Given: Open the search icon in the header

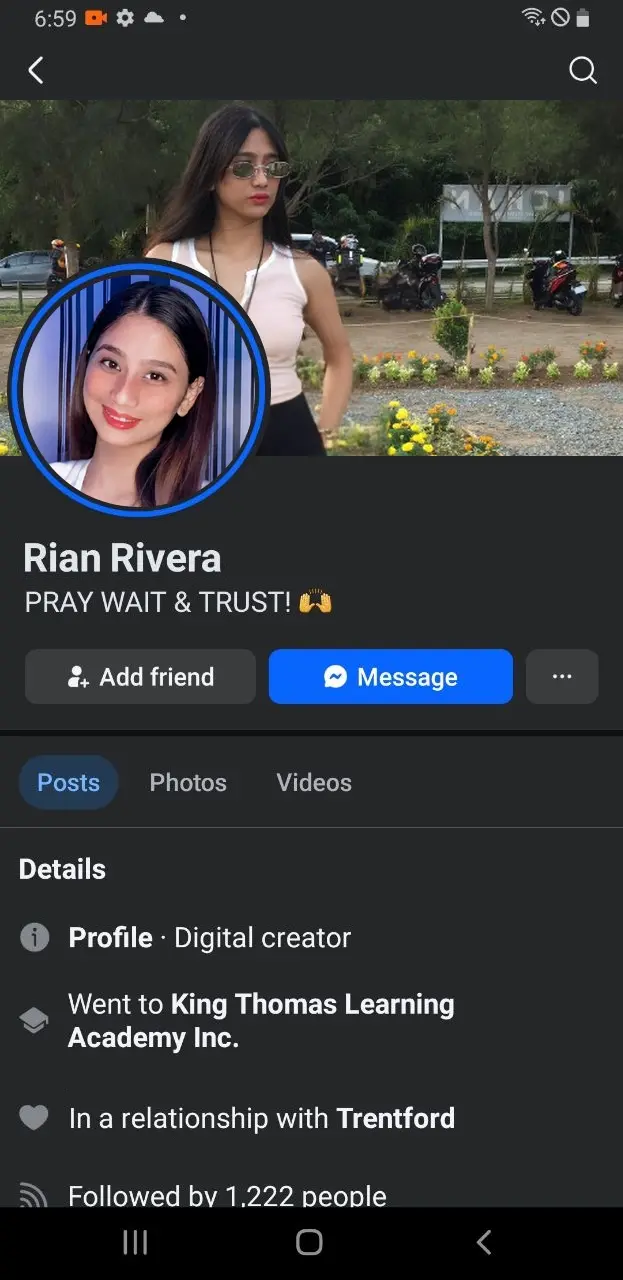Looking at the screenshot, I should point(582,70).
